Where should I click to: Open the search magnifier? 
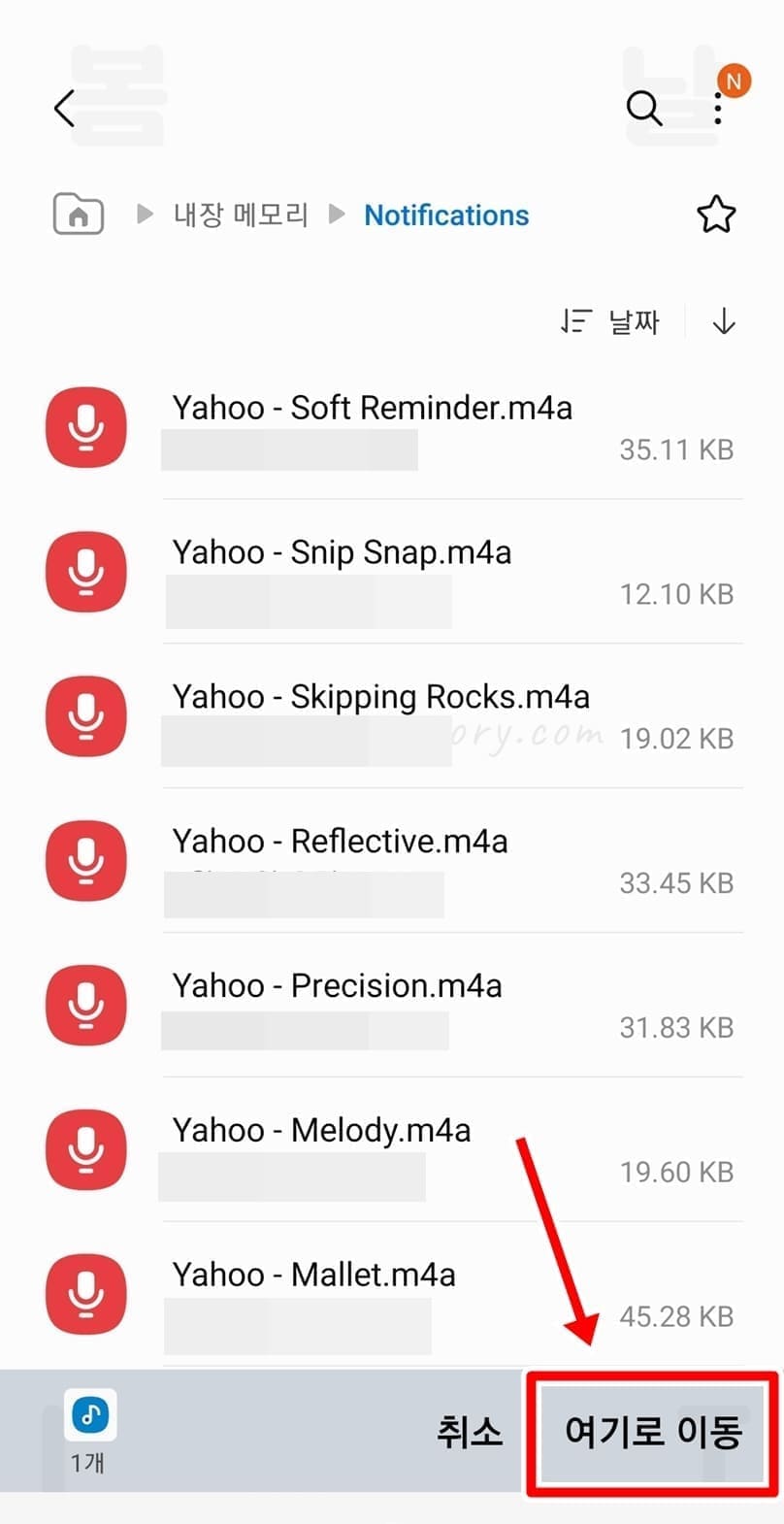tap(643, 108)
